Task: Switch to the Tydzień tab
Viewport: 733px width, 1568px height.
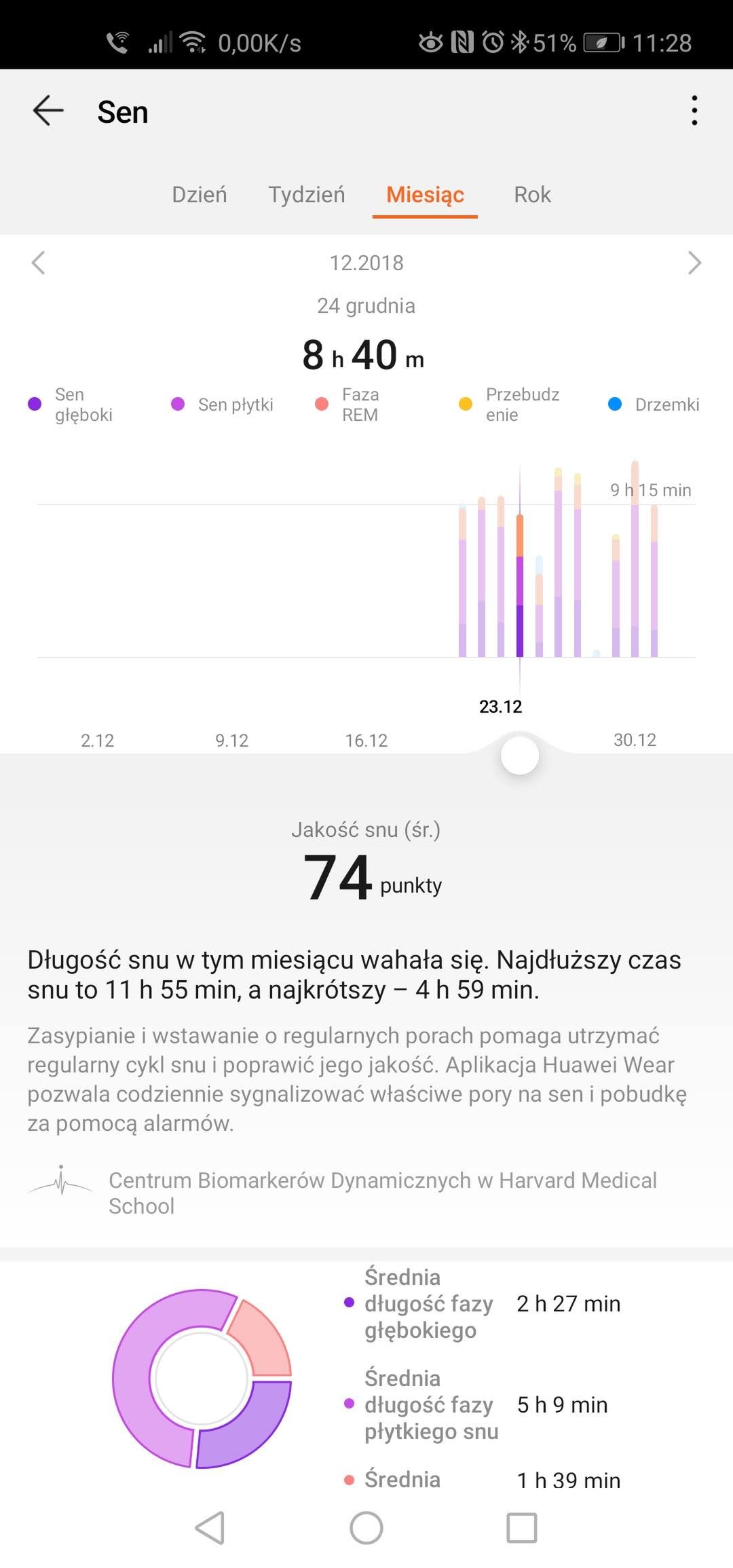Action: click(307, 195)
